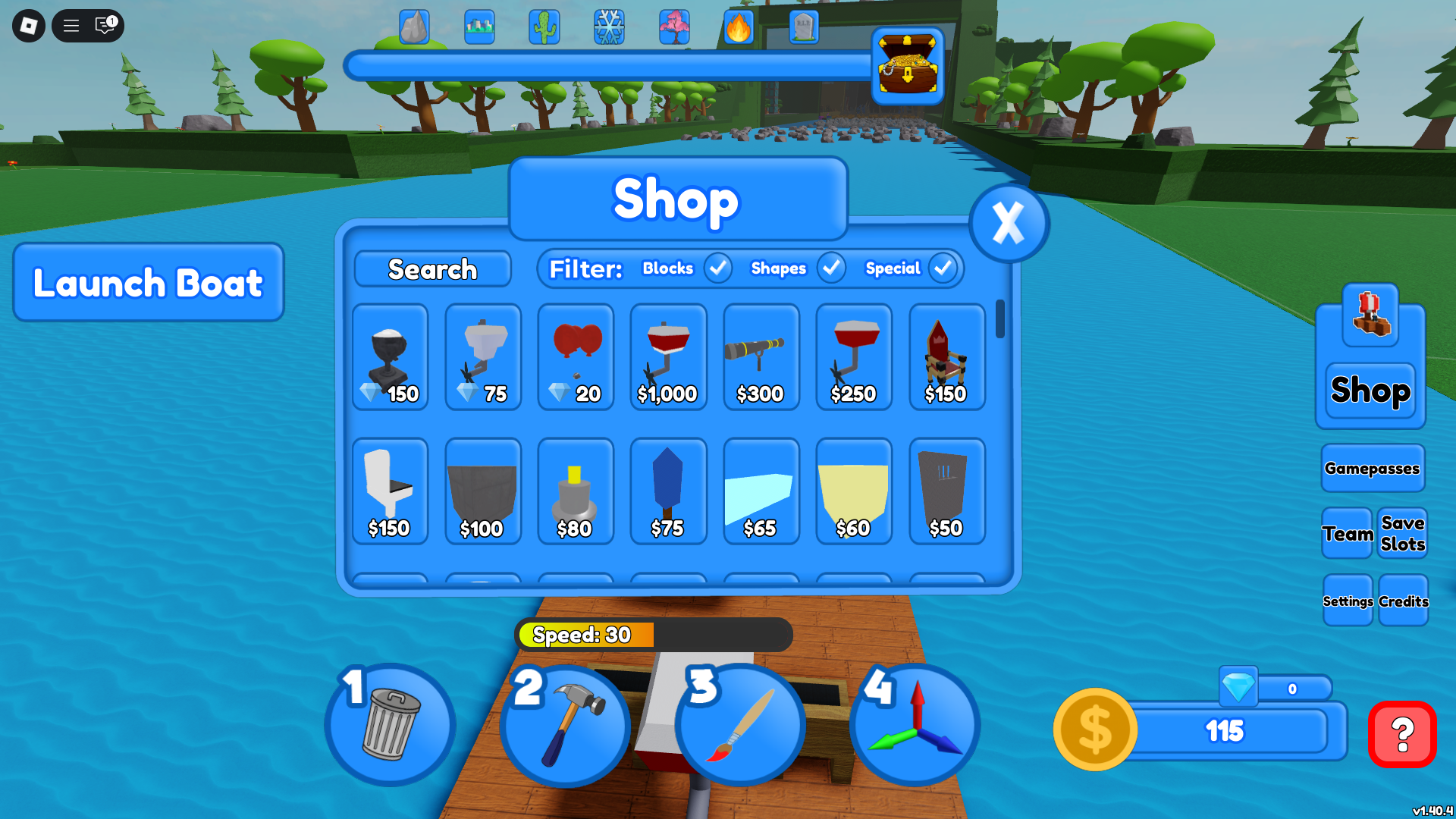
Task: Select the paintbrush tool
Action: click(740, 725)
